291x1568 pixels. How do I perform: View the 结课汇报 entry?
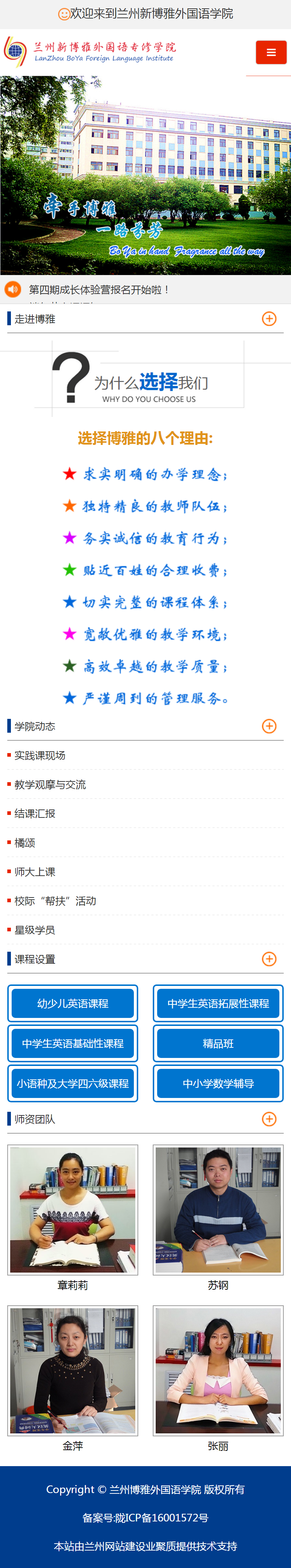click(x=35, y=814)
